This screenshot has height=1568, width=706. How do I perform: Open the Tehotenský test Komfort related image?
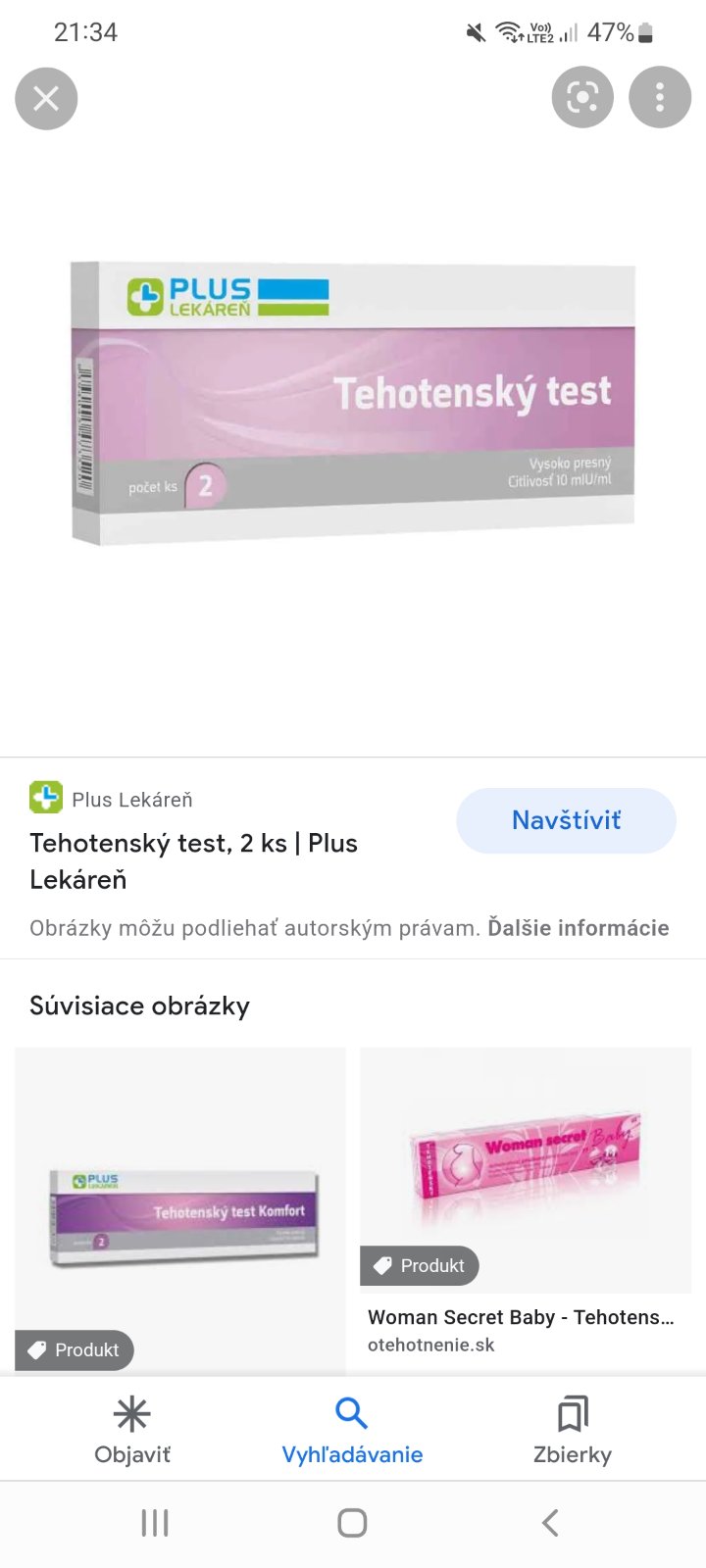[x=180, y=1210]
